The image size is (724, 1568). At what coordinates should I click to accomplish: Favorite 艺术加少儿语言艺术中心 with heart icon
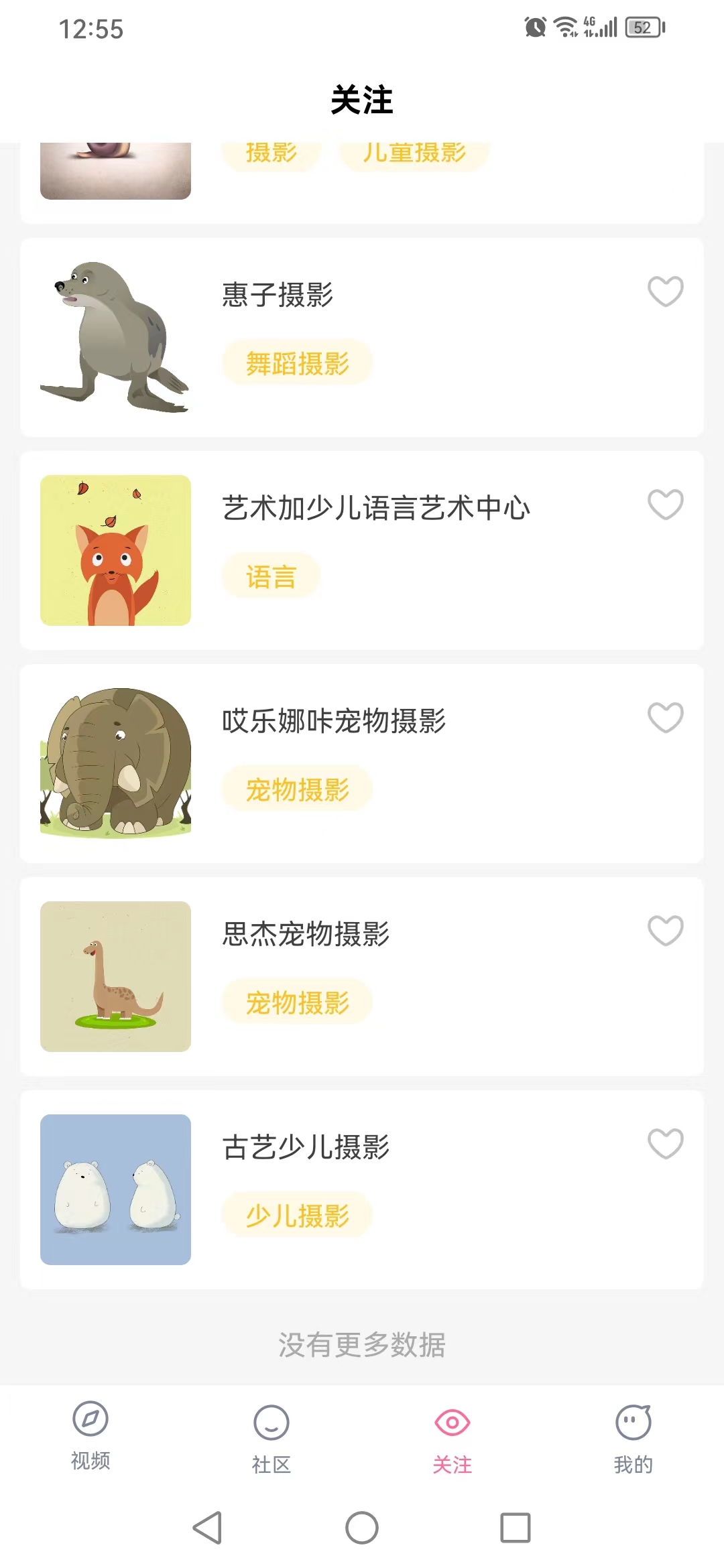[x=665, y=505]
